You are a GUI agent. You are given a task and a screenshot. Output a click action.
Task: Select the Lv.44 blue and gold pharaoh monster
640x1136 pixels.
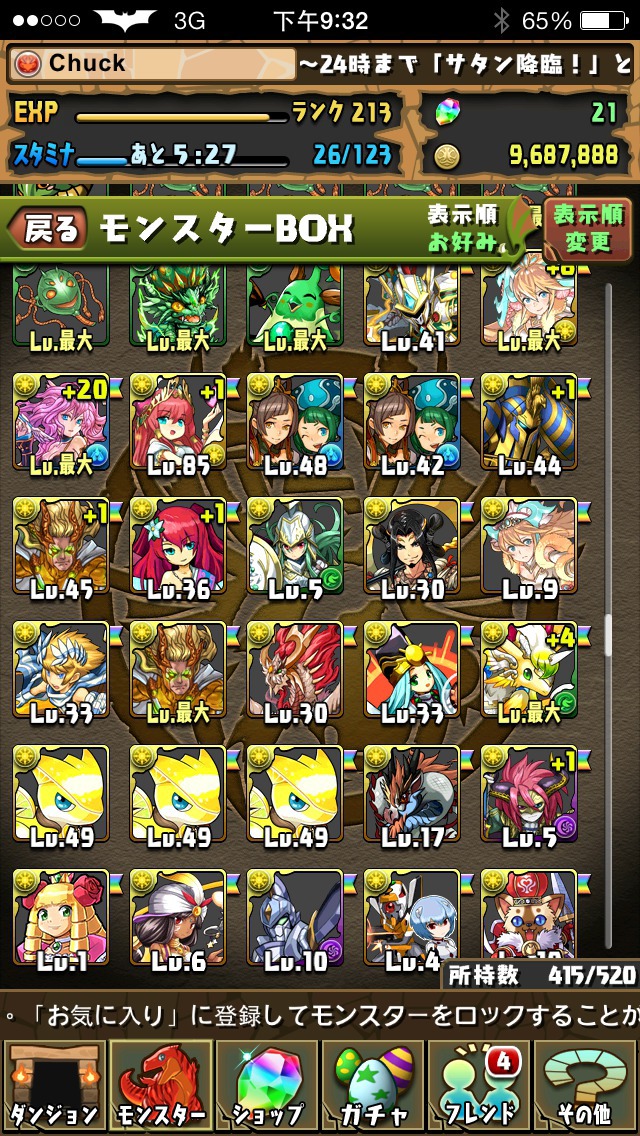point(529,425)
